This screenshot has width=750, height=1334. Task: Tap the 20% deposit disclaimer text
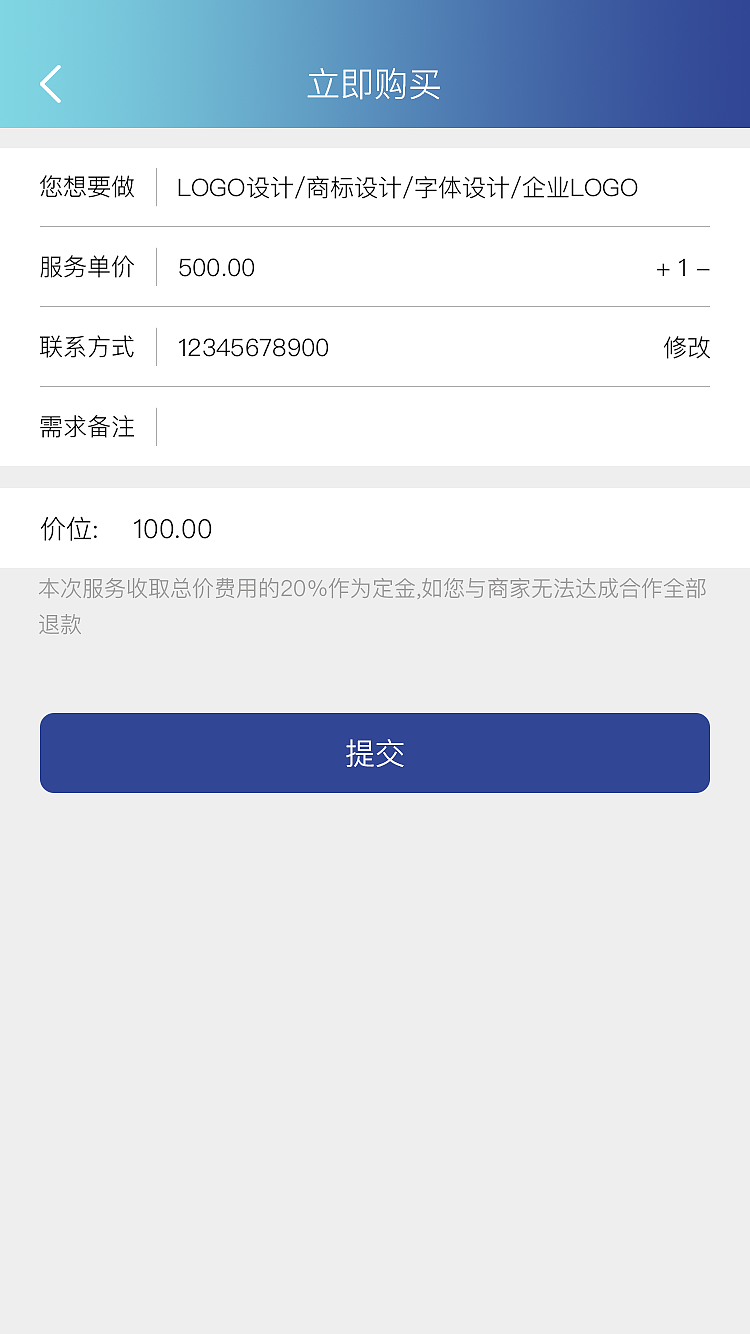372,589
